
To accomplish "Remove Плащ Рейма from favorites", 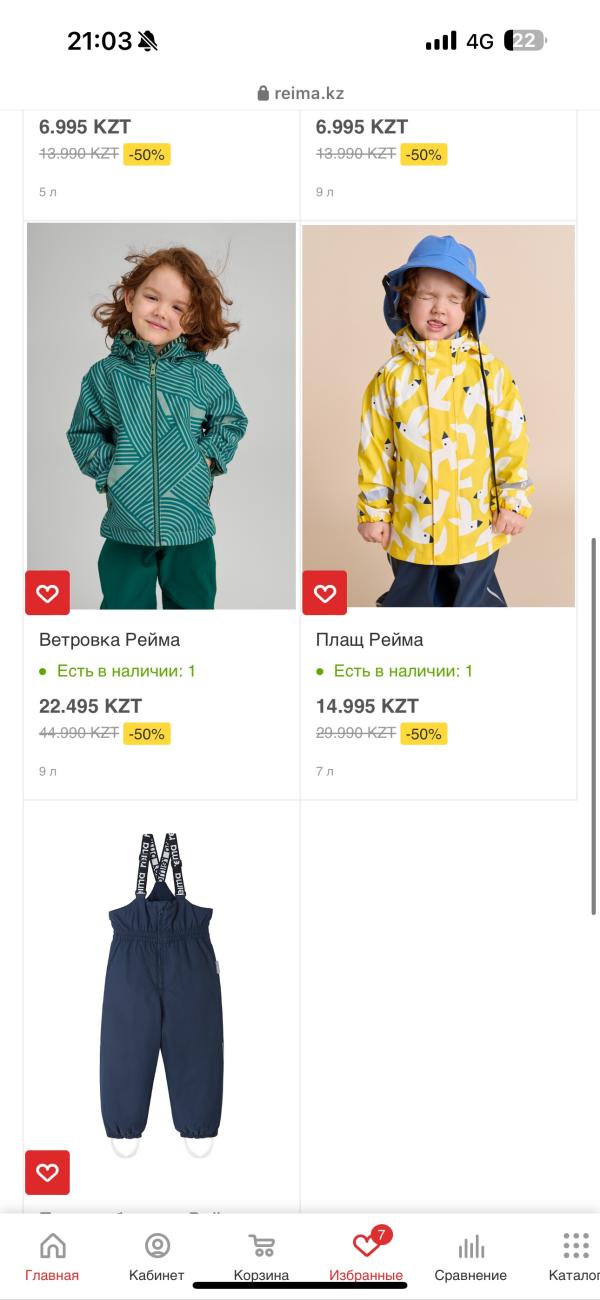I will point(324,593).
